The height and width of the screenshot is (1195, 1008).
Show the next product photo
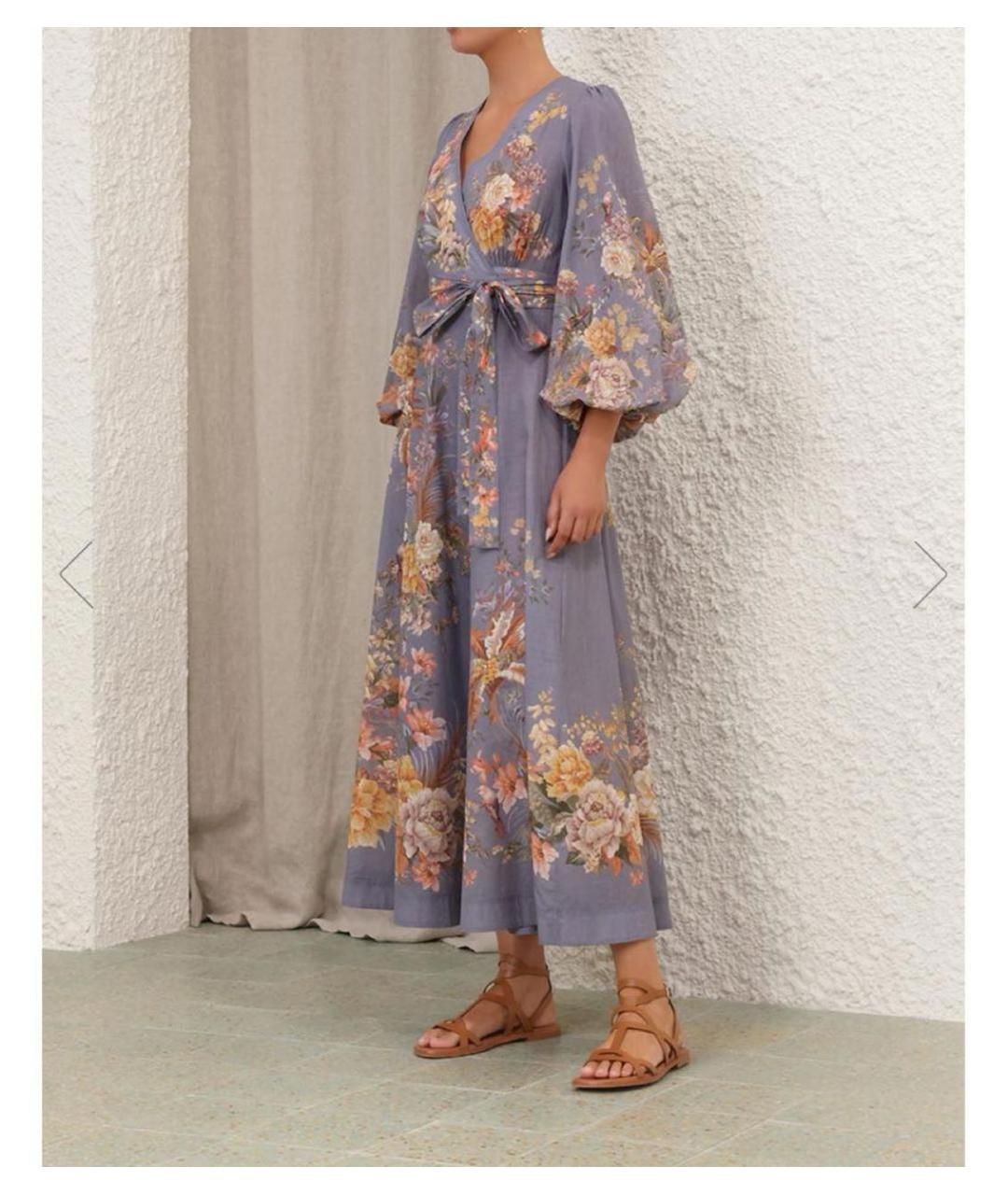pos(930,574)
